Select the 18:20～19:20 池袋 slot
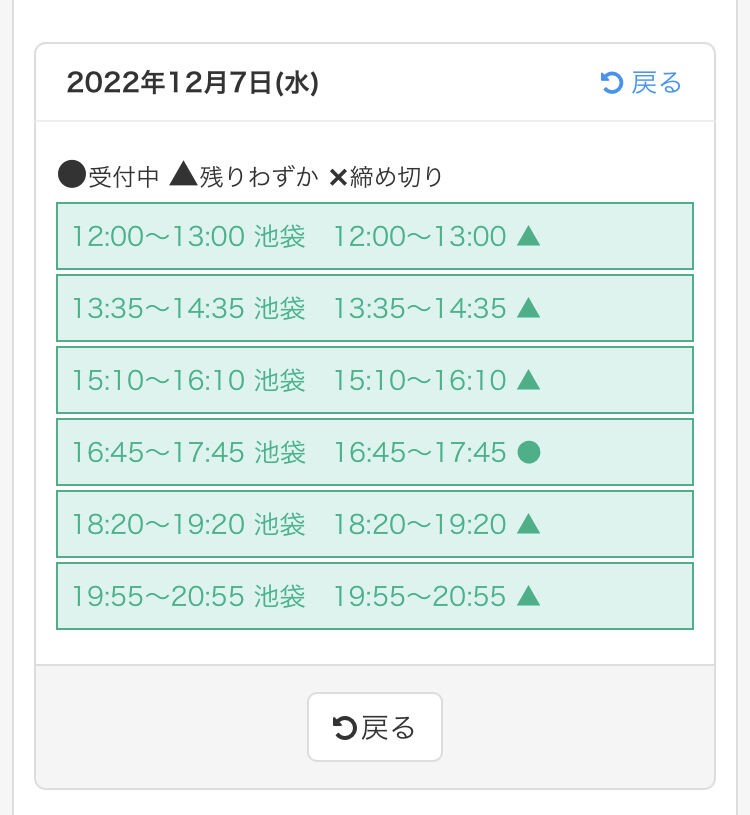 [x=374, y=524]
